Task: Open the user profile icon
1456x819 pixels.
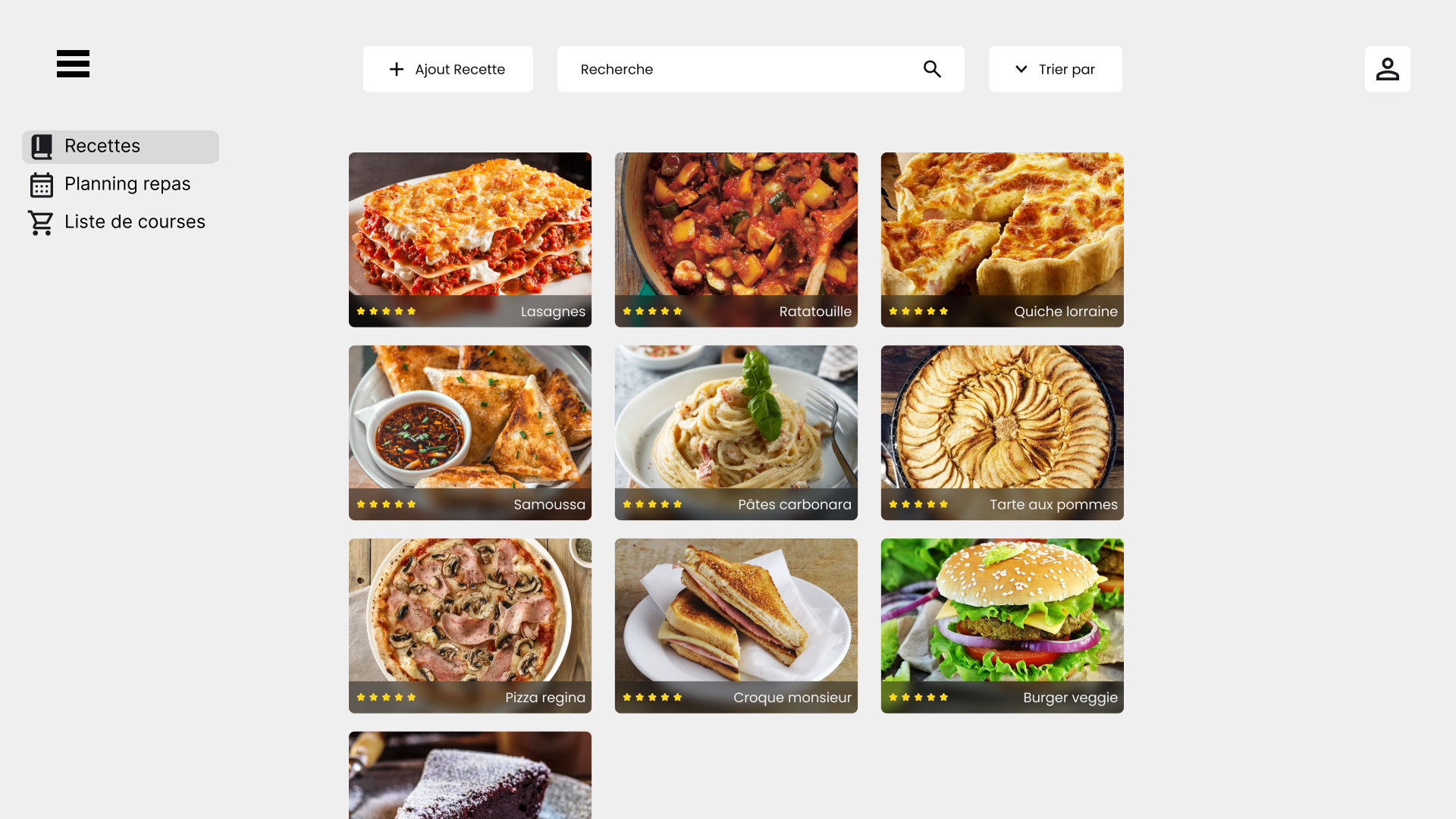Action: pos(1387,69)
